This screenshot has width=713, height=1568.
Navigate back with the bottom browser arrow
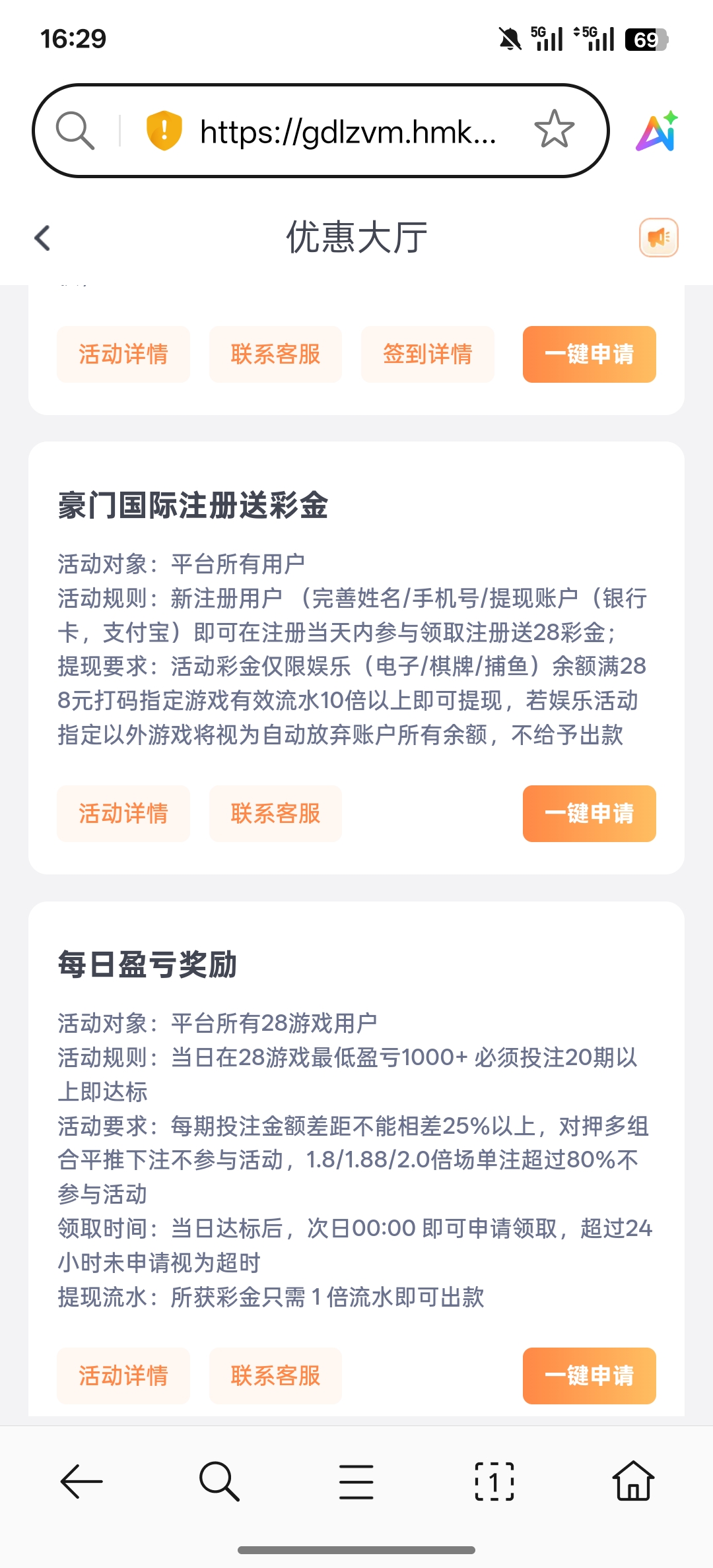click(81, 1482)
